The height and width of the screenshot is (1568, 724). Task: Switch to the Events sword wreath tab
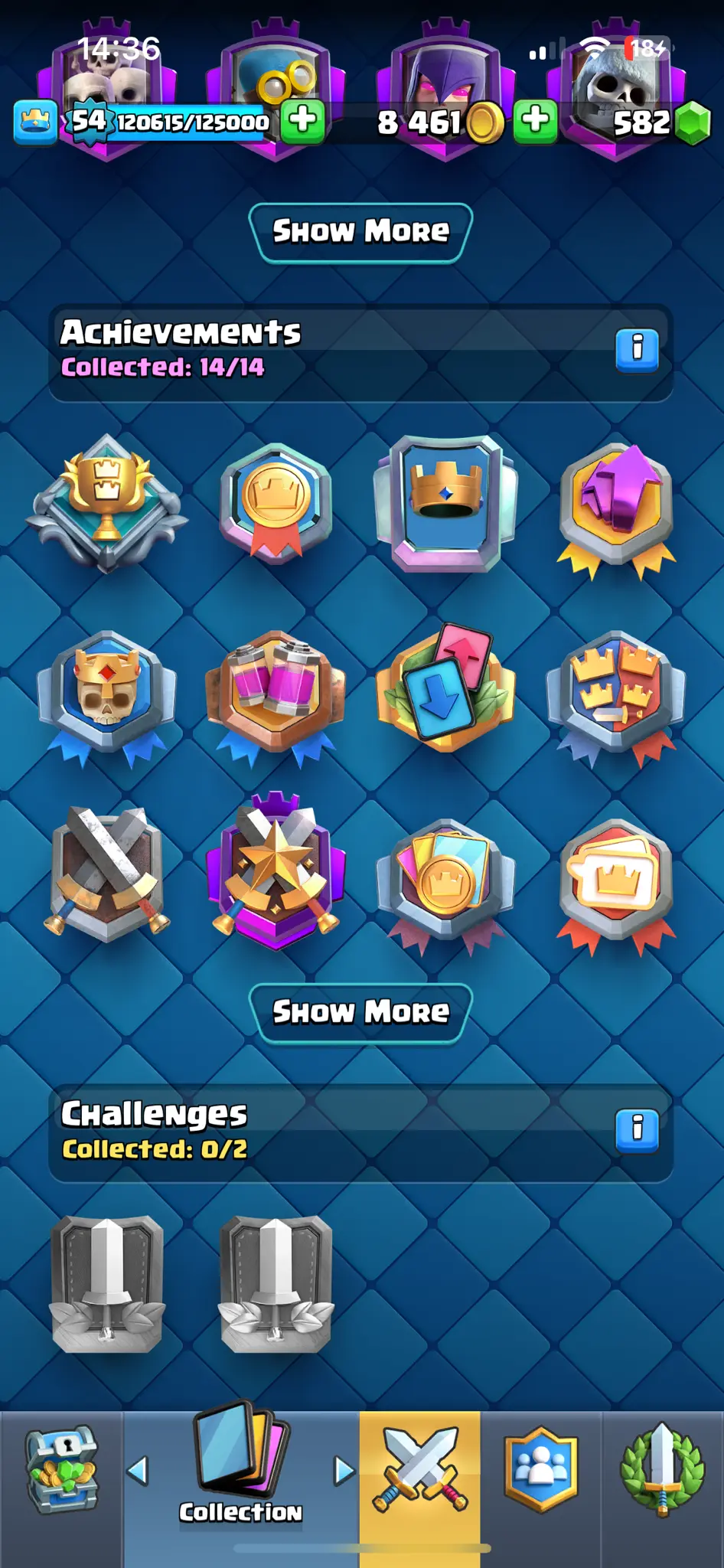662,1468
